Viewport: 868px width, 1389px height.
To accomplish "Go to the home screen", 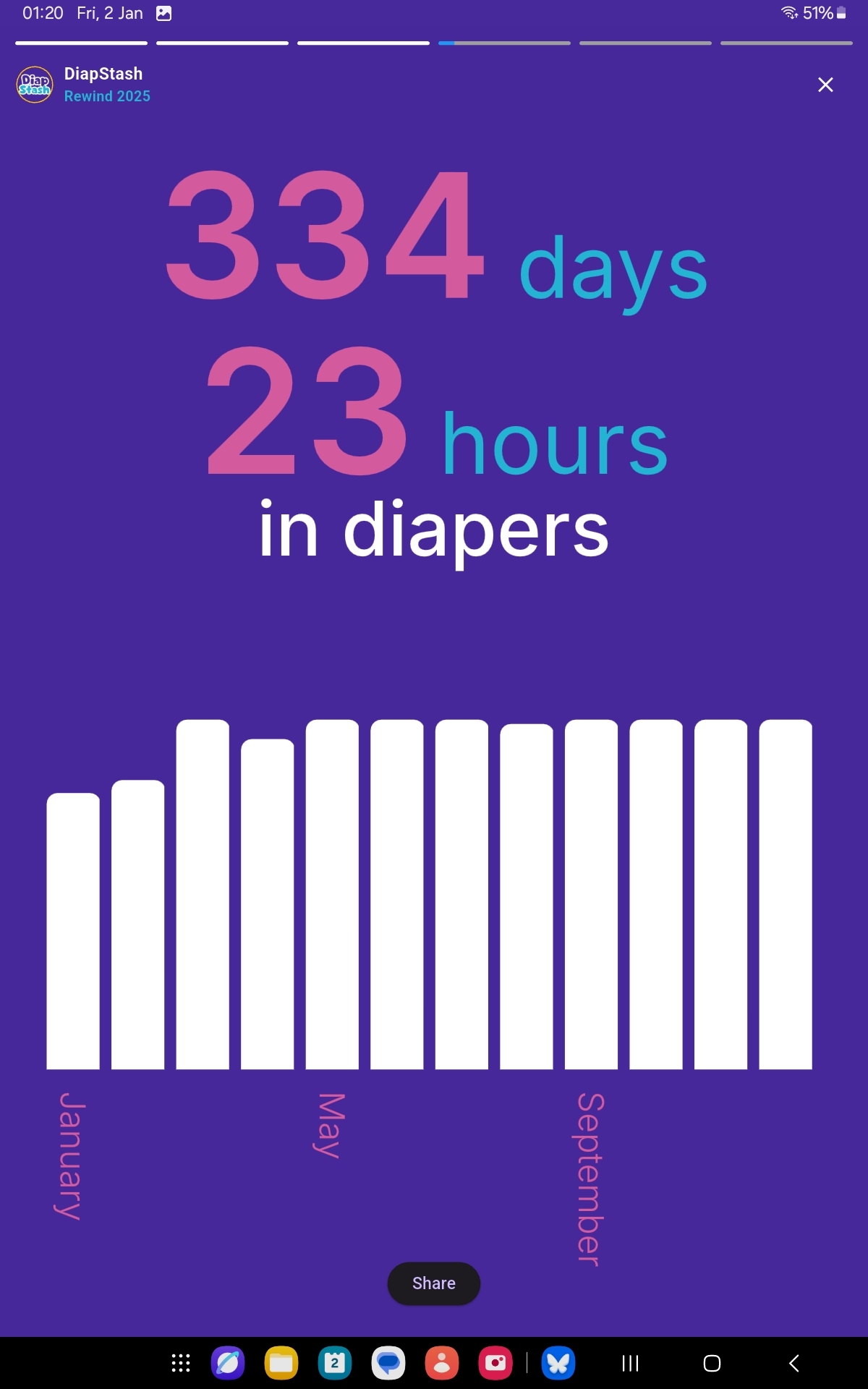I will [712, 1364].
